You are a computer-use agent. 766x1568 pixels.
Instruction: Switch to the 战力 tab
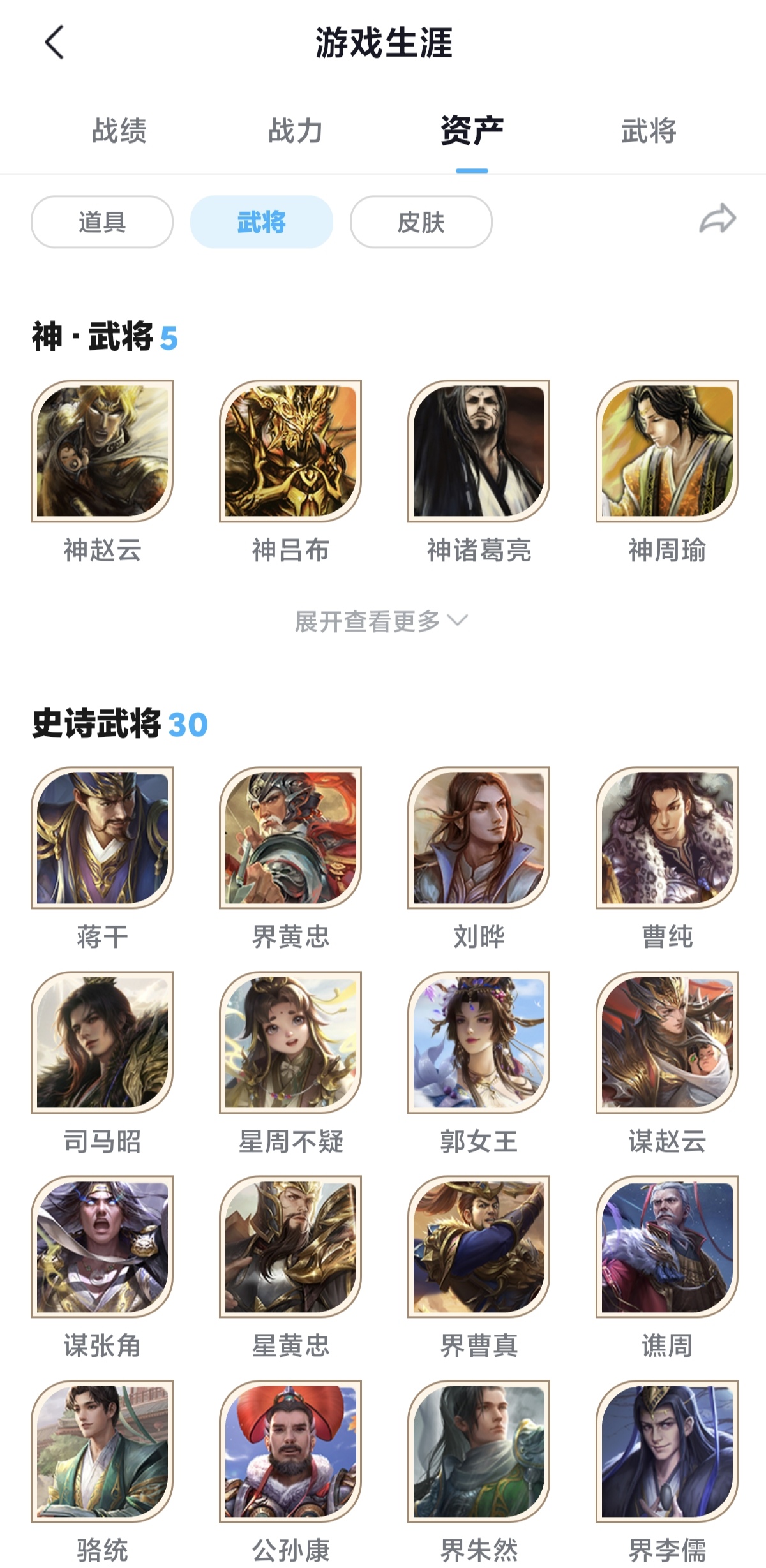click(295, 131)
